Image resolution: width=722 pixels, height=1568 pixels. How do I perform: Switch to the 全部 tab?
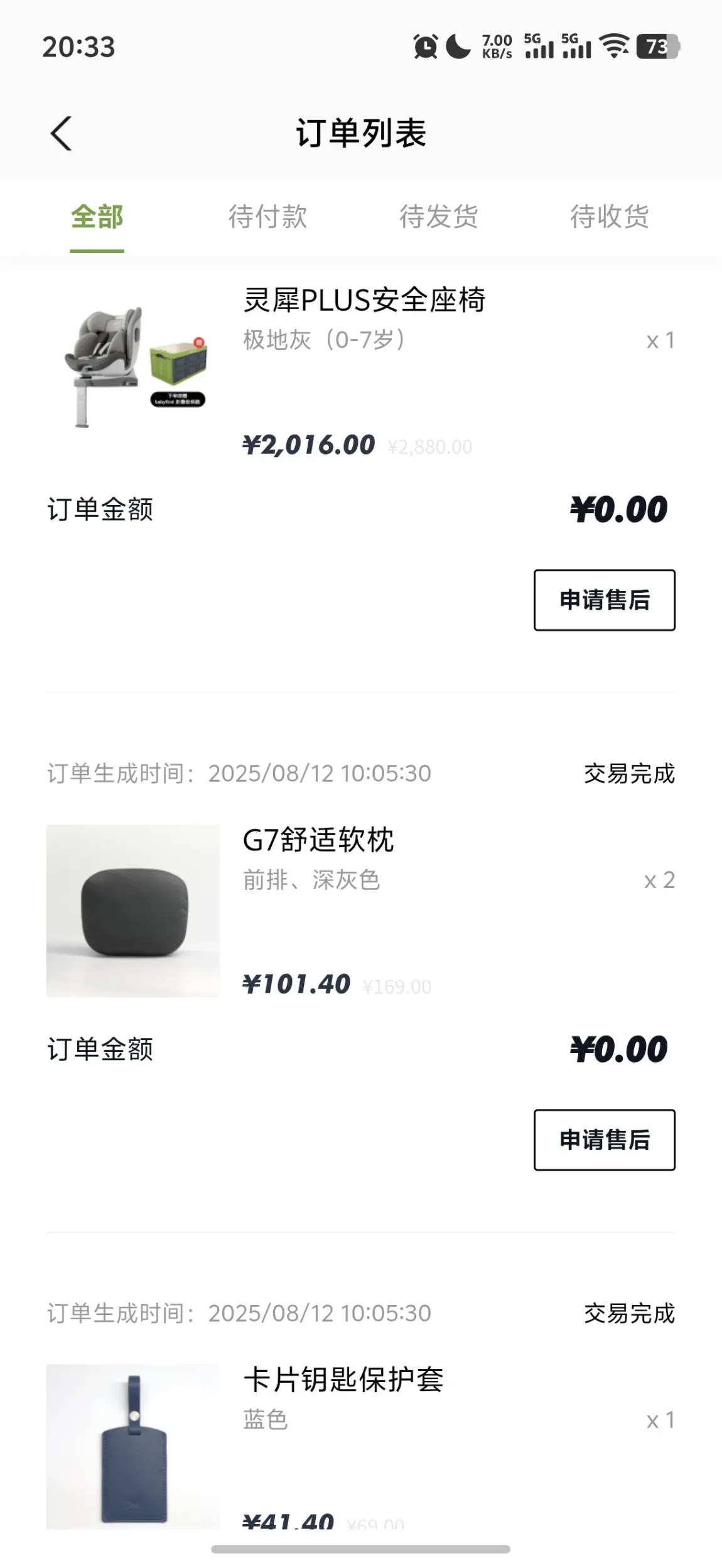coord(97,217)
